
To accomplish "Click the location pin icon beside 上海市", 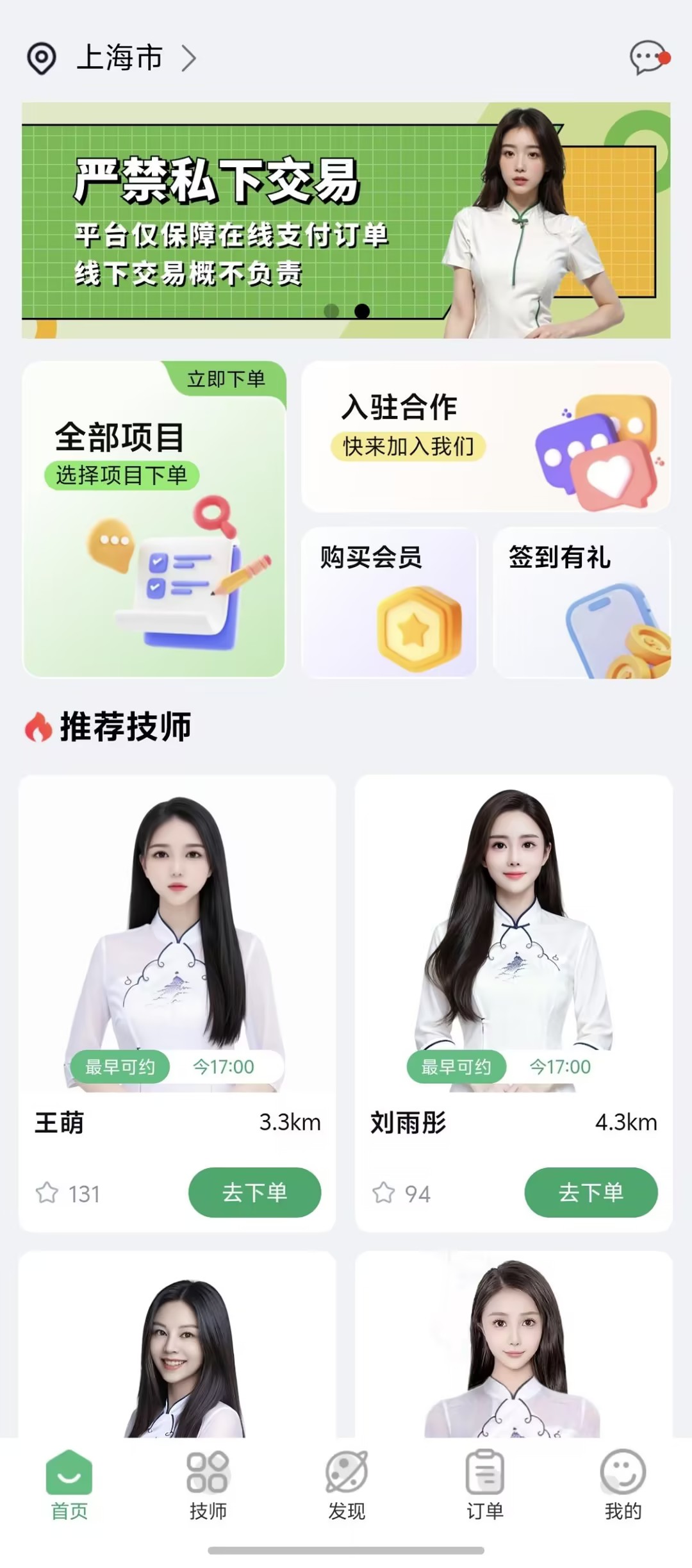I will (x=41, y=58).
